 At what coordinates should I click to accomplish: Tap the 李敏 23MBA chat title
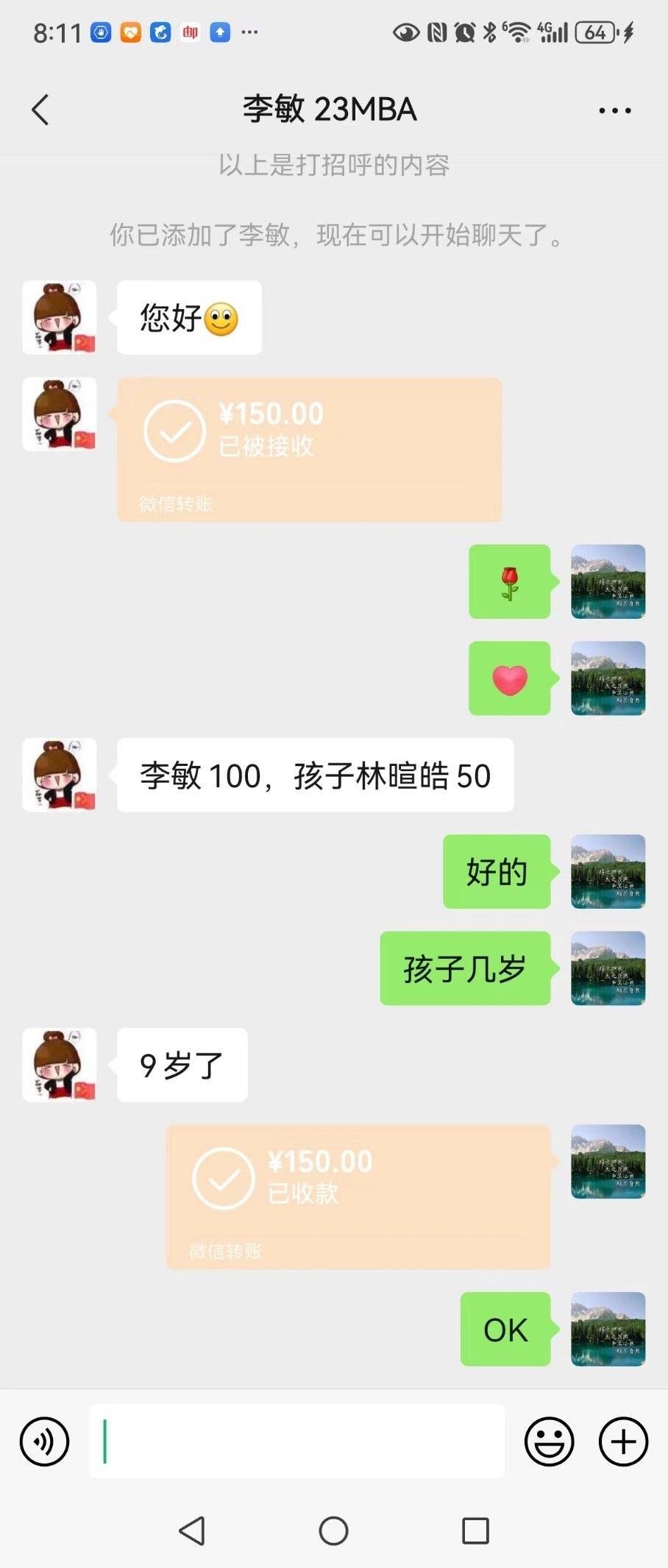click(x=329, y=108)
